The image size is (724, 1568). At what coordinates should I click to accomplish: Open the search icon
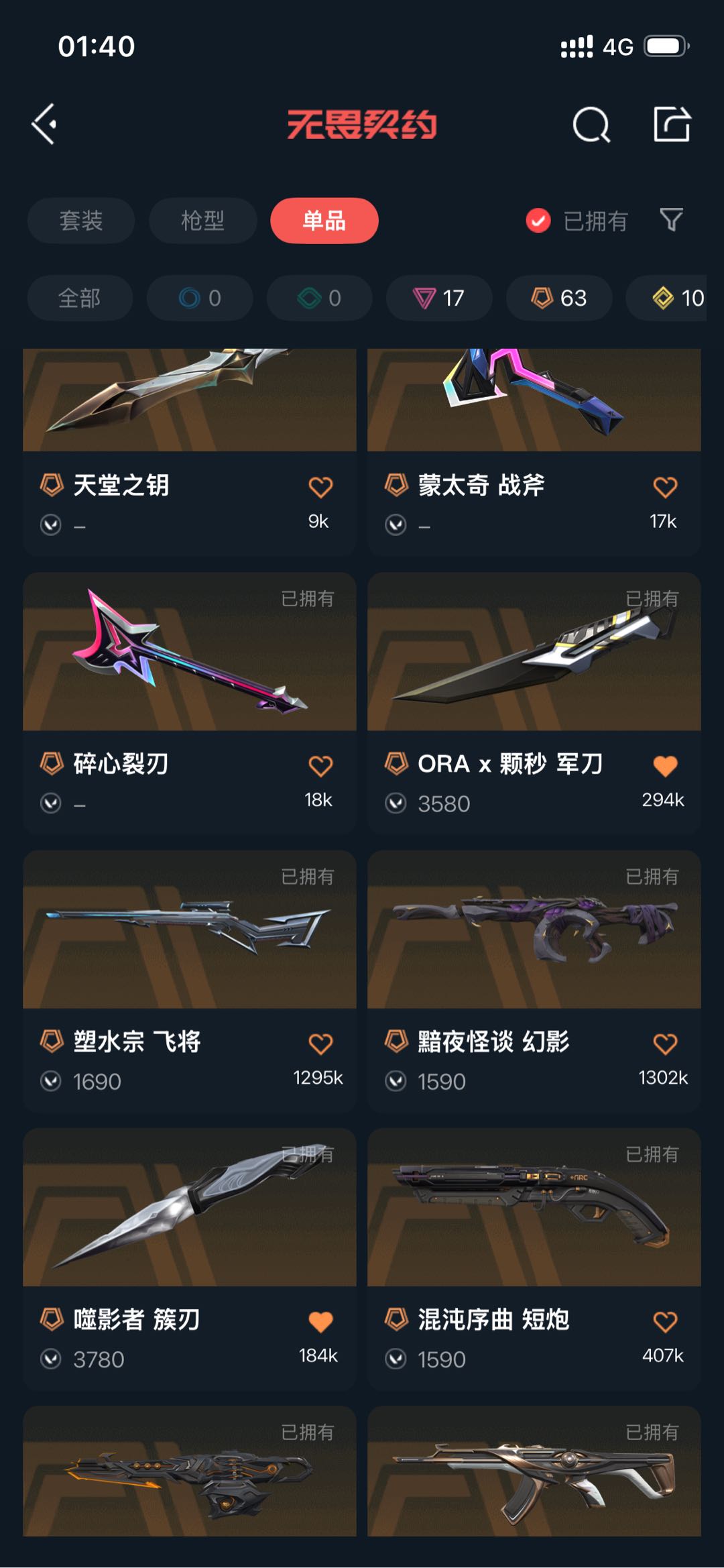(x=591, y=125)
